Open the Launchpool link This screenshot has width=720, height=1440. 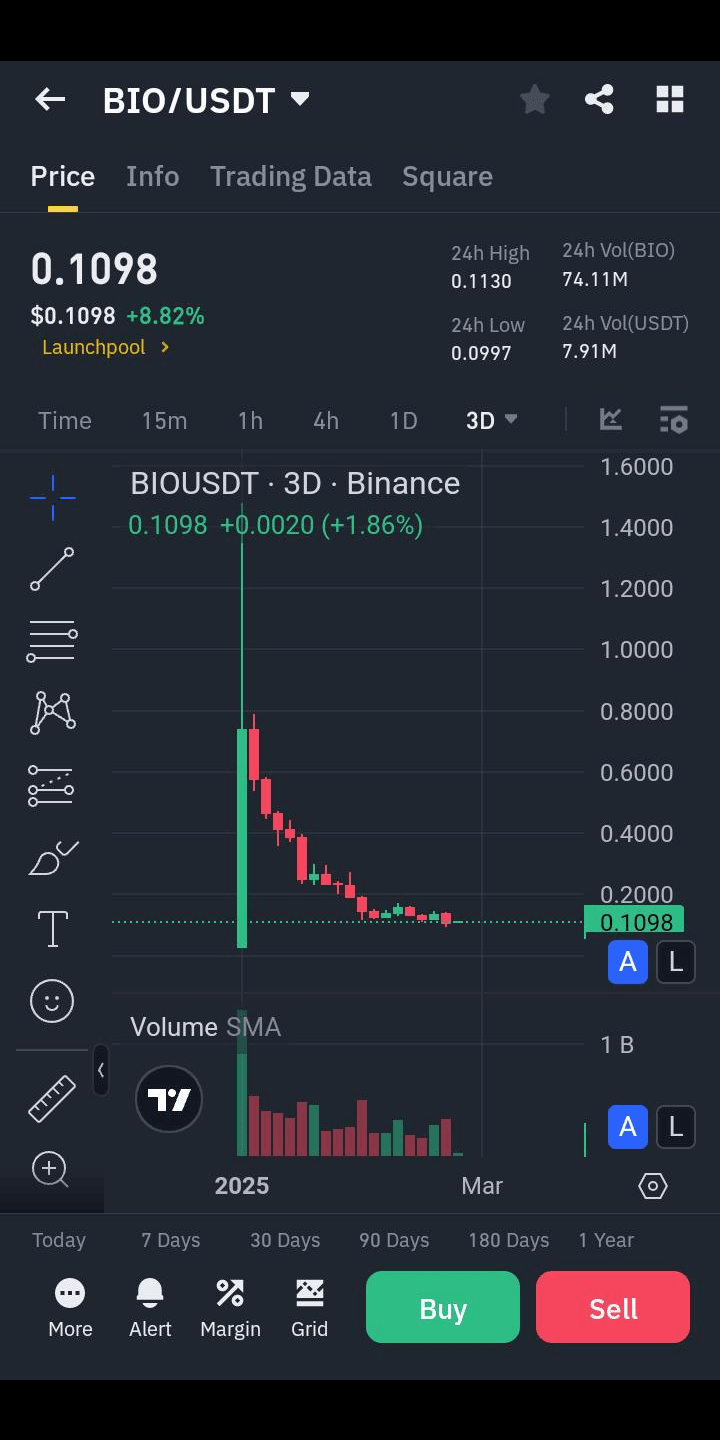105,347
